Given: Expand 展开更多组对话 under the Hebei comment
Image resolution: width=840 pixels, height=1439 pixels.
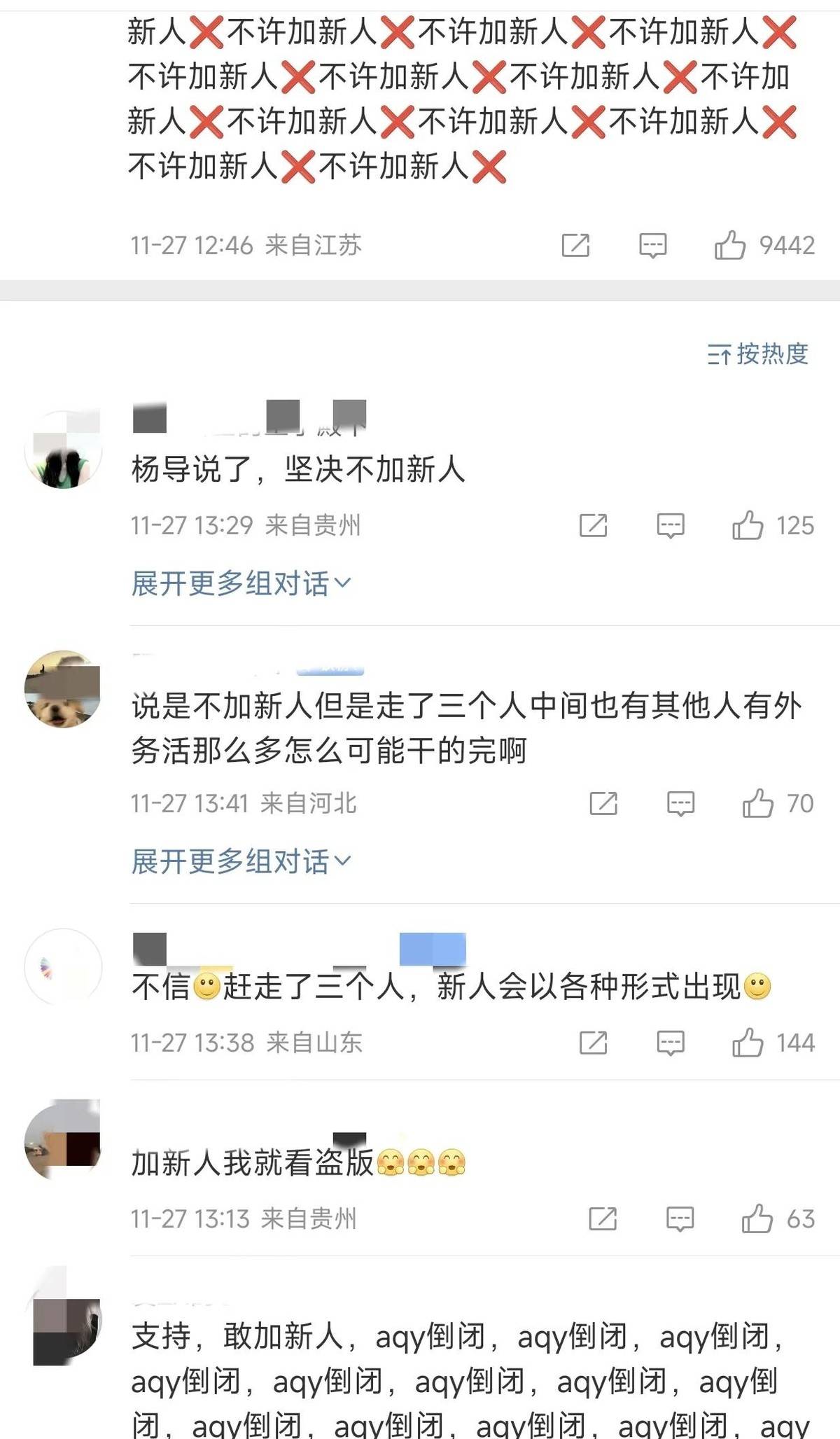Looking at the screenshot, I should (x=241, y=861).
